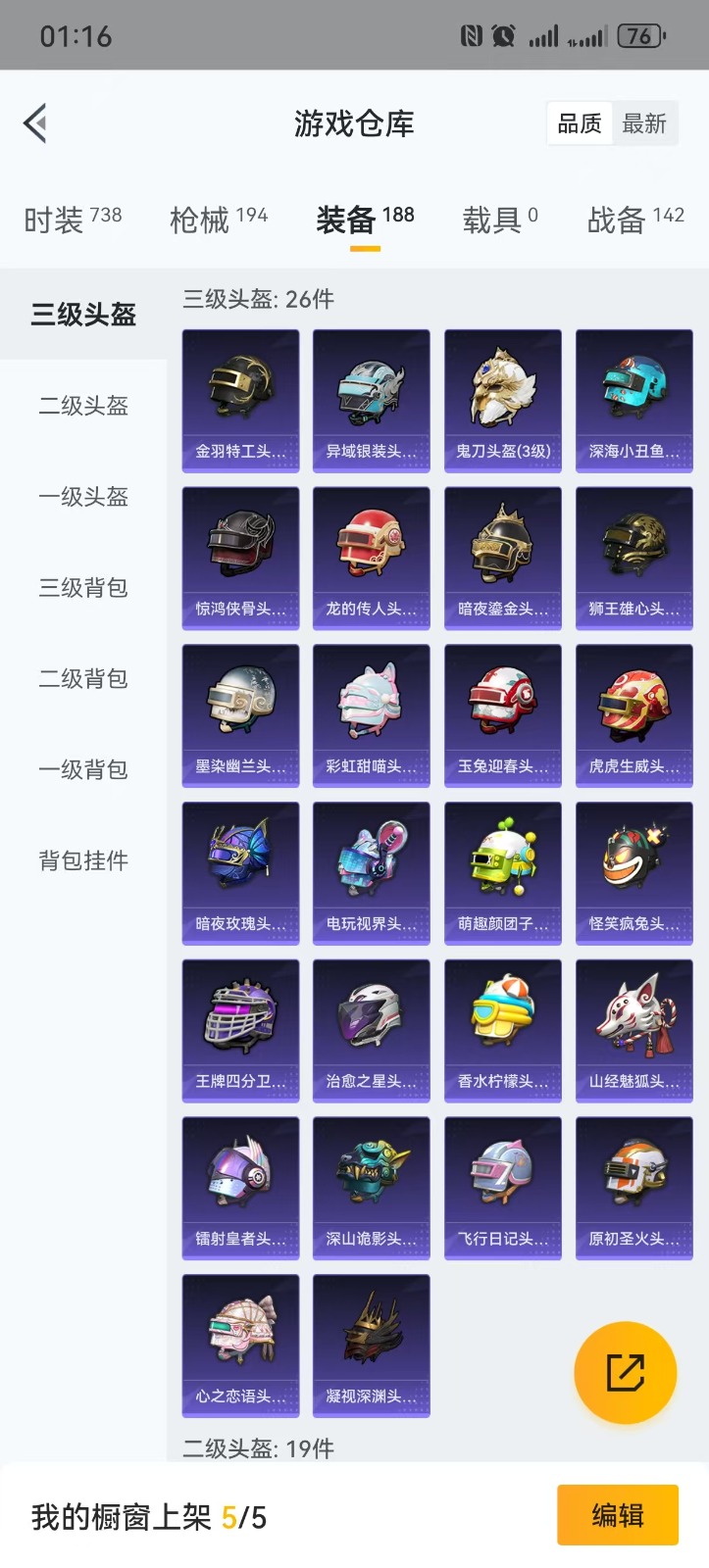Select 二级头盔 in the side menu
Image resolution: width=709 pixels, height=1568 pixels.
[x=83, y=406]
